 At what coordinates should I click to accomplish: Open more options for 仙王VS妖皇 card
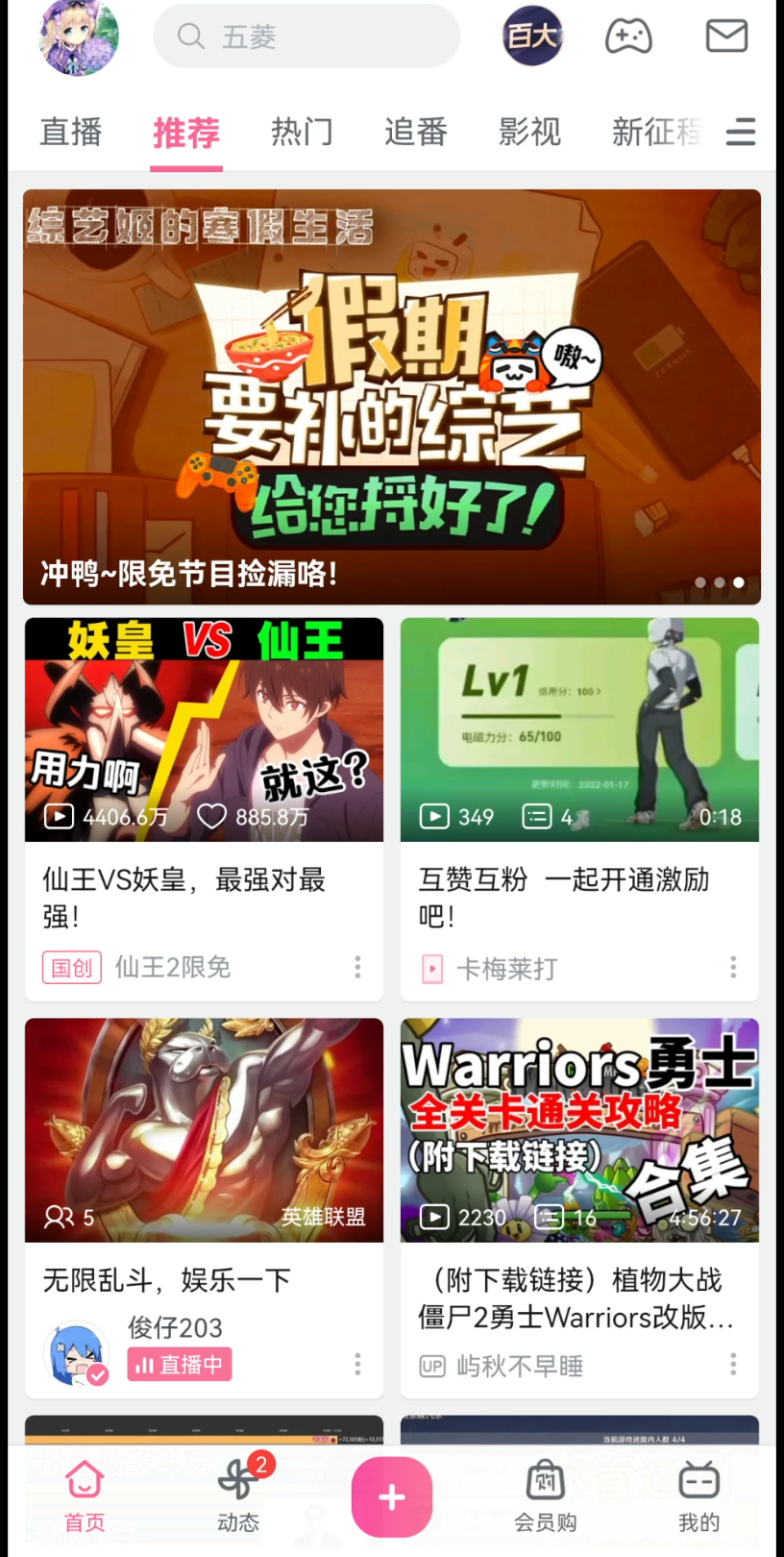[x=357, y=967]
